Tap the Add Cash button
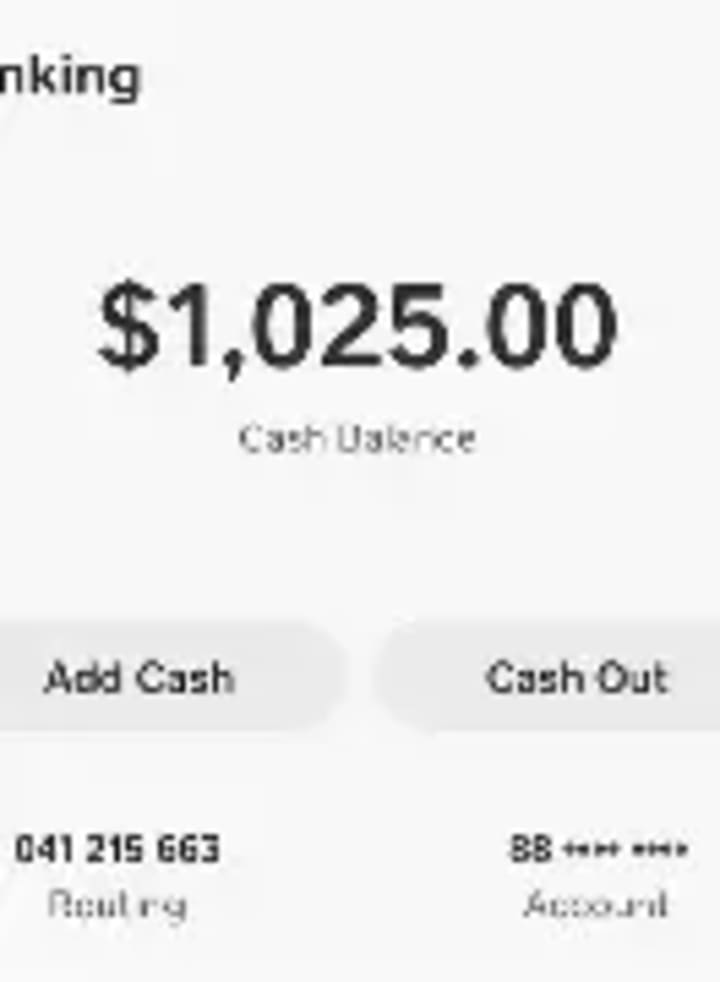Viewport: 720px width, 982px height. coord(140,678)
